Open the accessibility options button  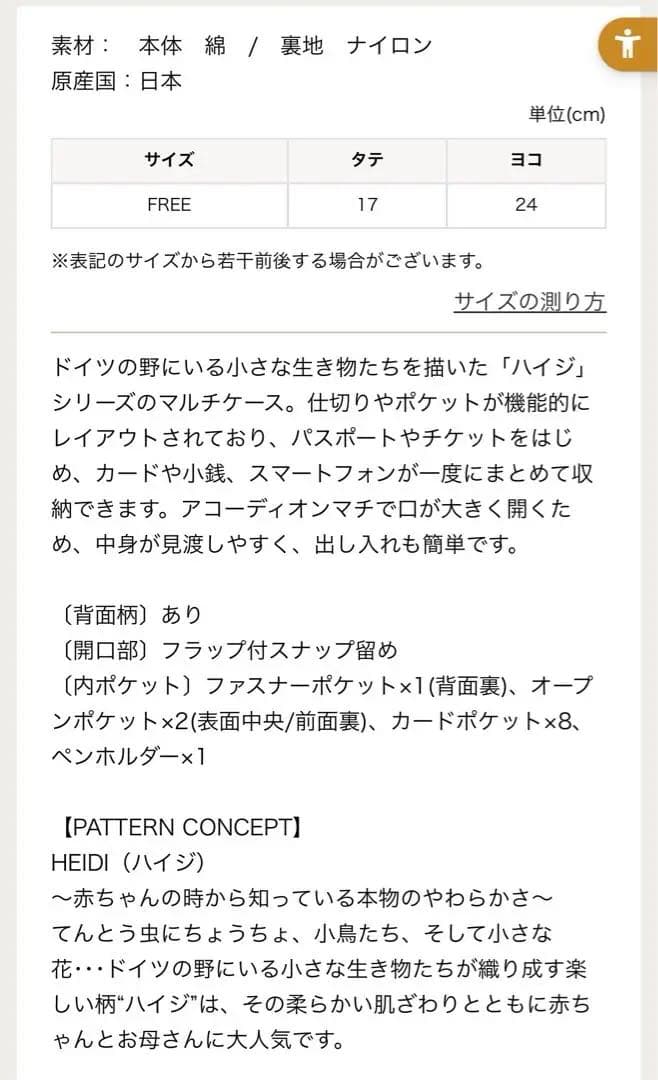628,44
